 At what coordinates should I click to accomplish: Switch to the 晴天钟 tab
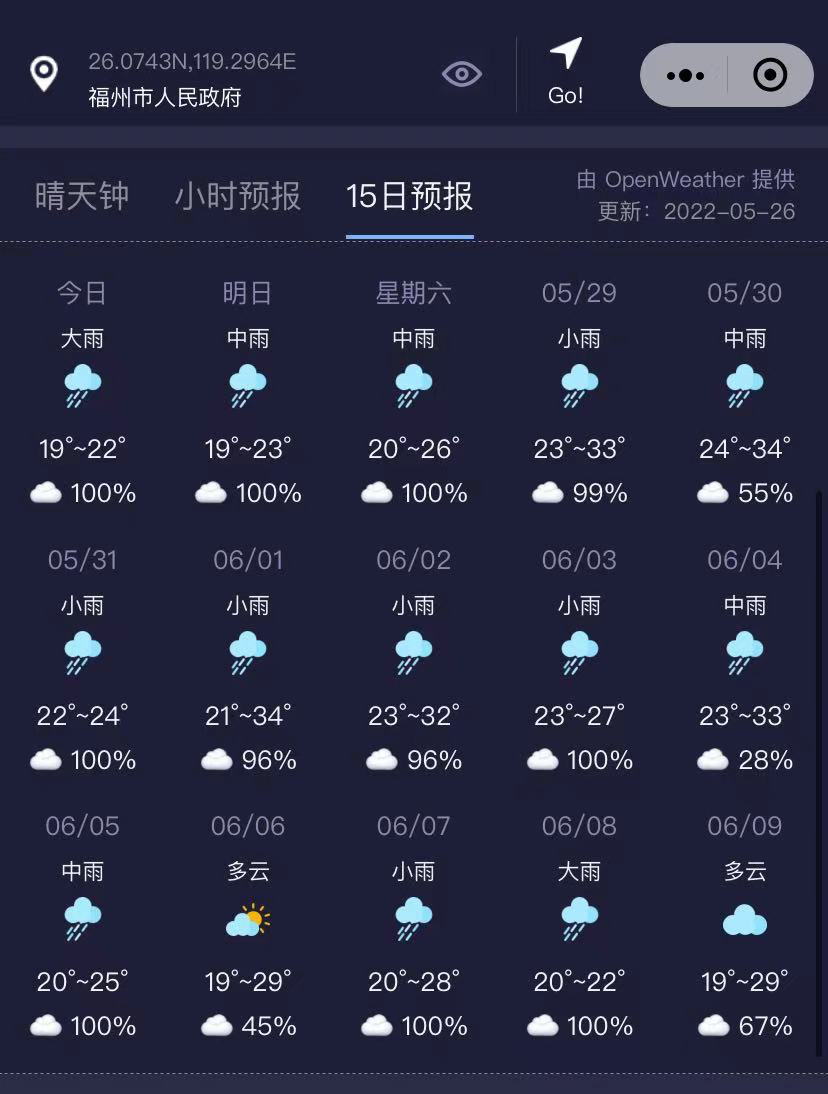tap(82, 197)
